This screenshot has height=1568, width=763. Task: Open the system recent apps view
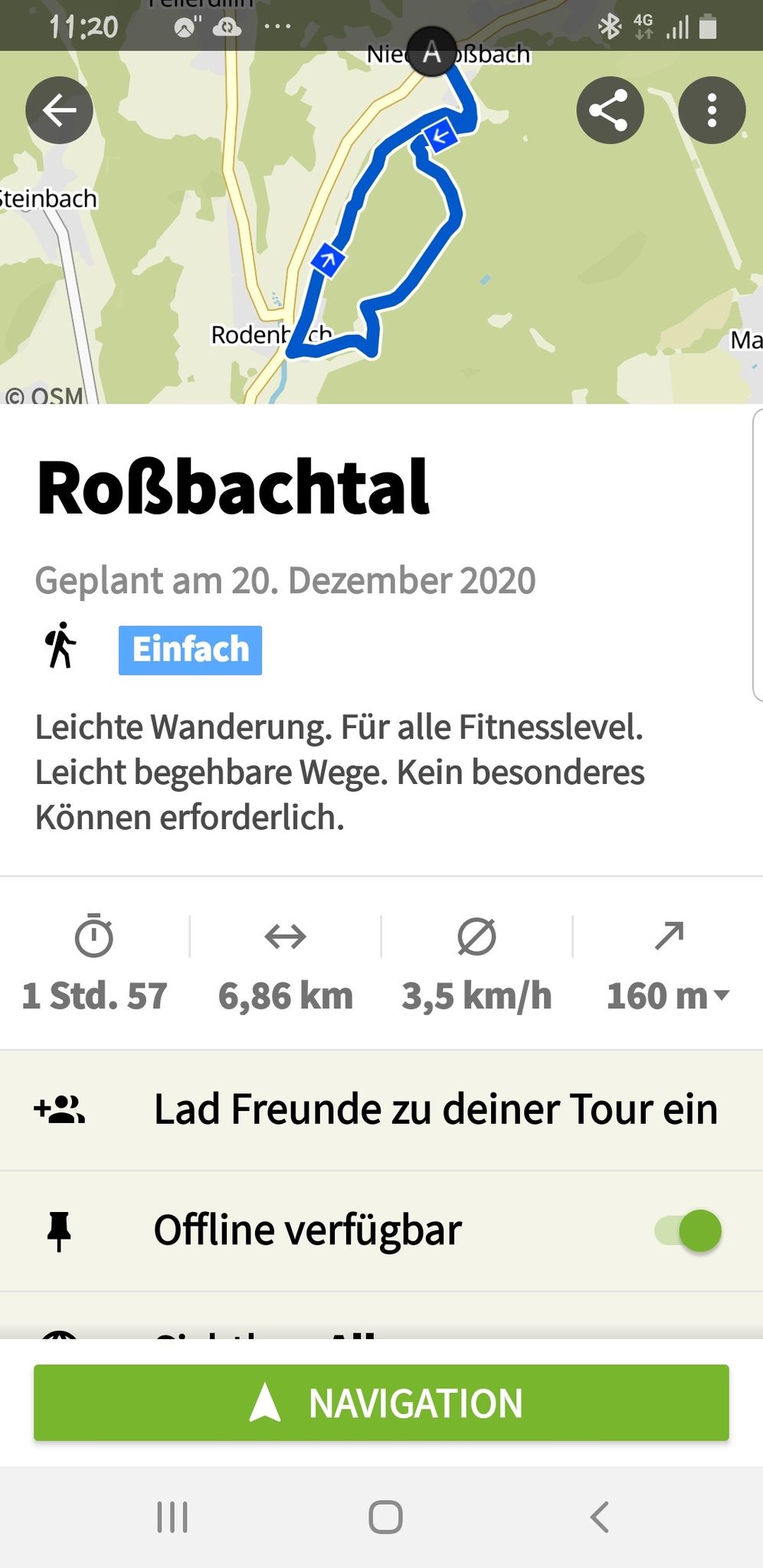pos(172,1517)
